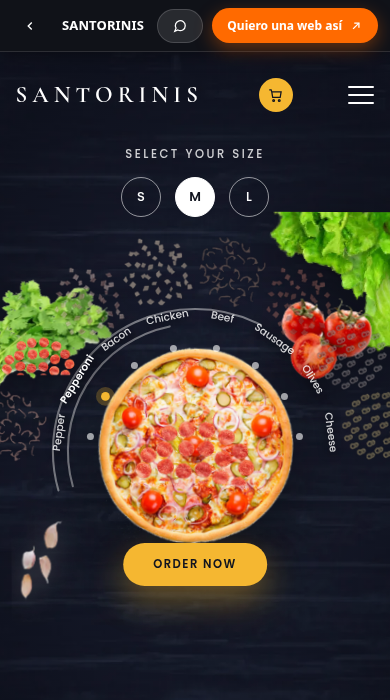Select size L
390x700 pixels.
[x=249, y=197]
